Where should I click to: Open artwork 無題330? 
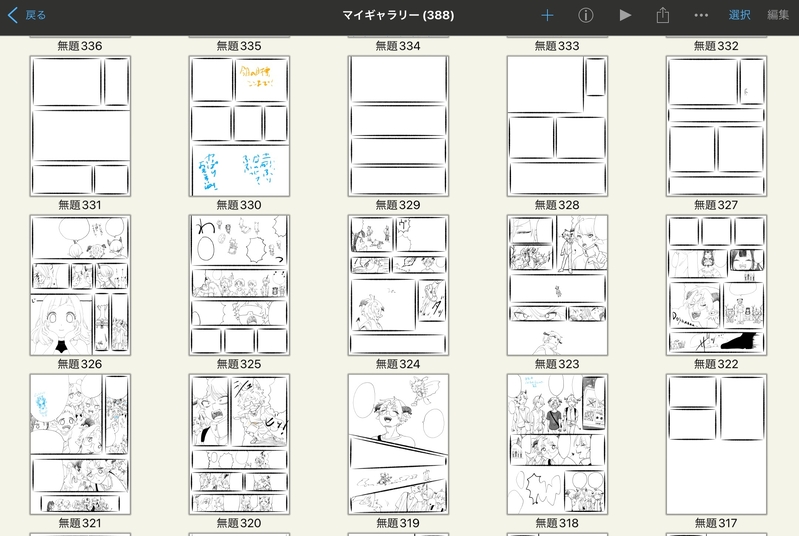(x=239, y=126)
